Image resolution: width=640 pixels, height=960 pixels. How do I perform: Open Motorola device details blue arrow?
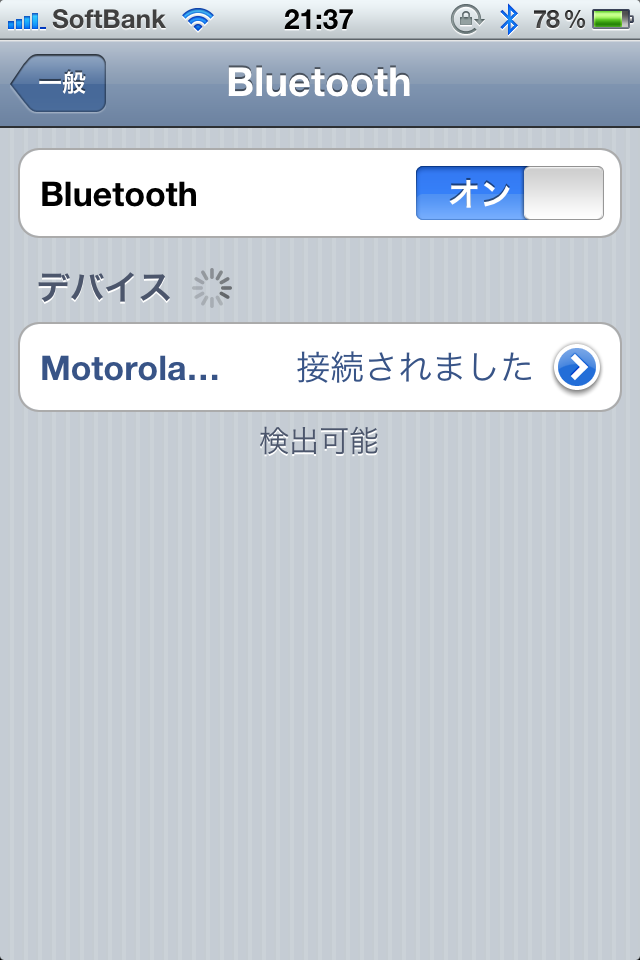pos(577,368)
